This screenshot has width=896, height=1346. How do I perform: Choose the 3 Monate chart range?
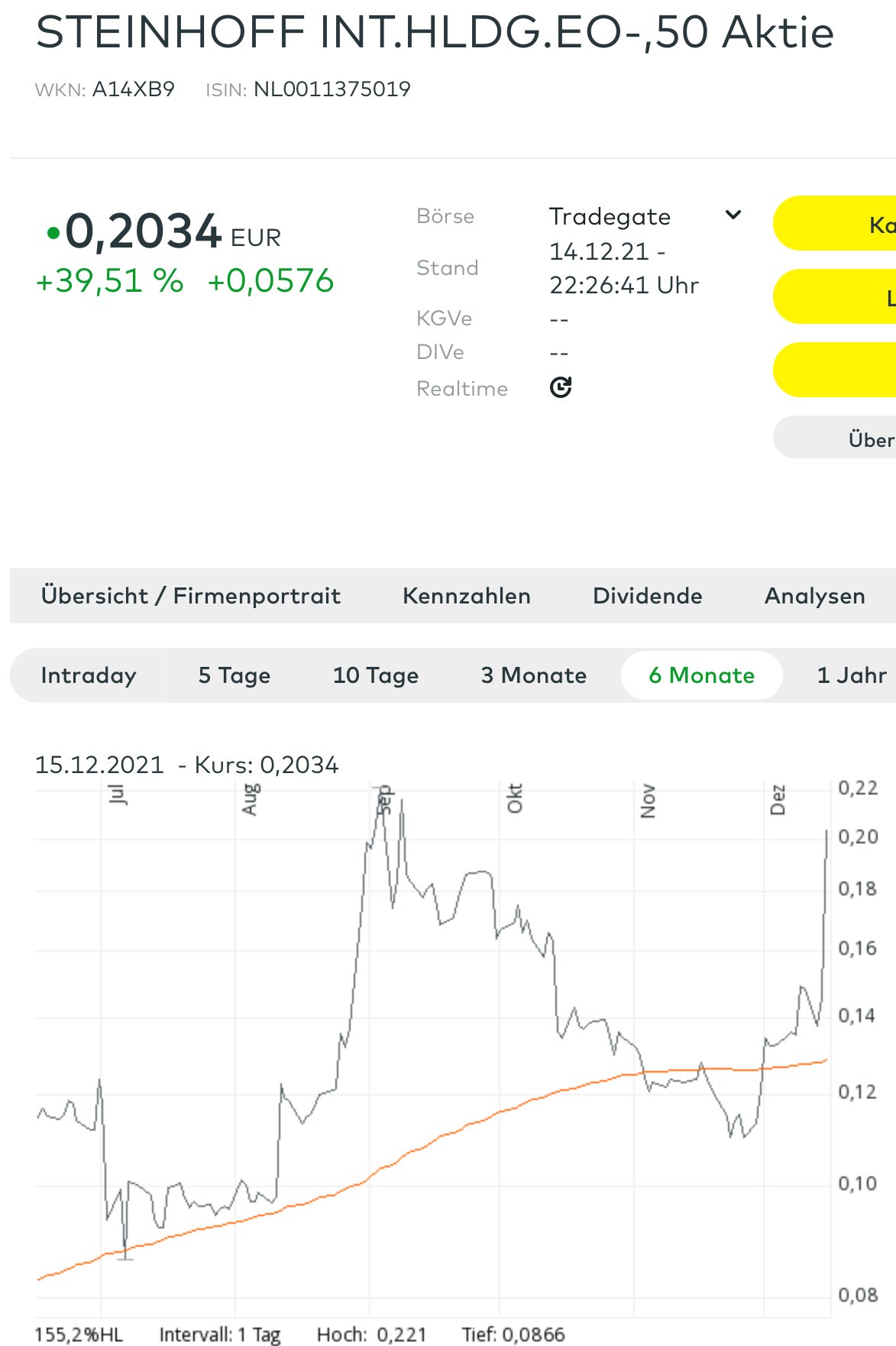coord(533,675)
